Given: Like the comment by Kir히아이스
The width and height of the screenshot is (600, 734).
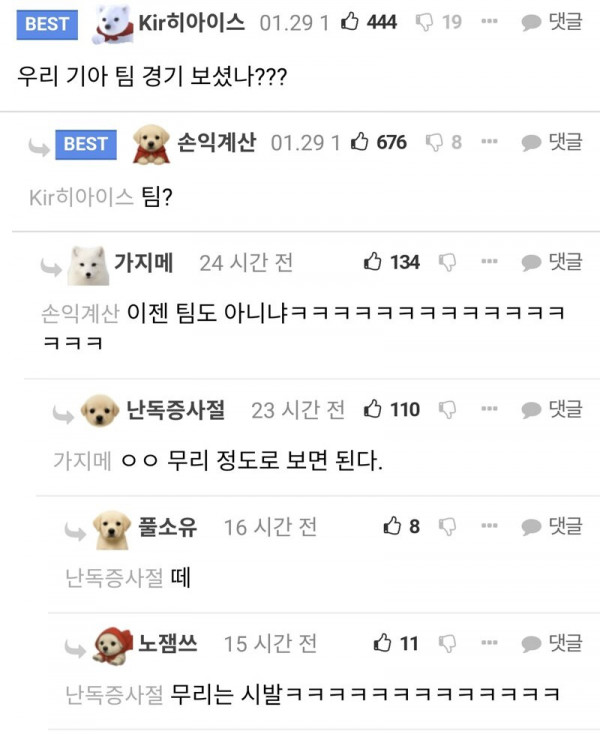Looking at the screenshot, I should point(350,22).
